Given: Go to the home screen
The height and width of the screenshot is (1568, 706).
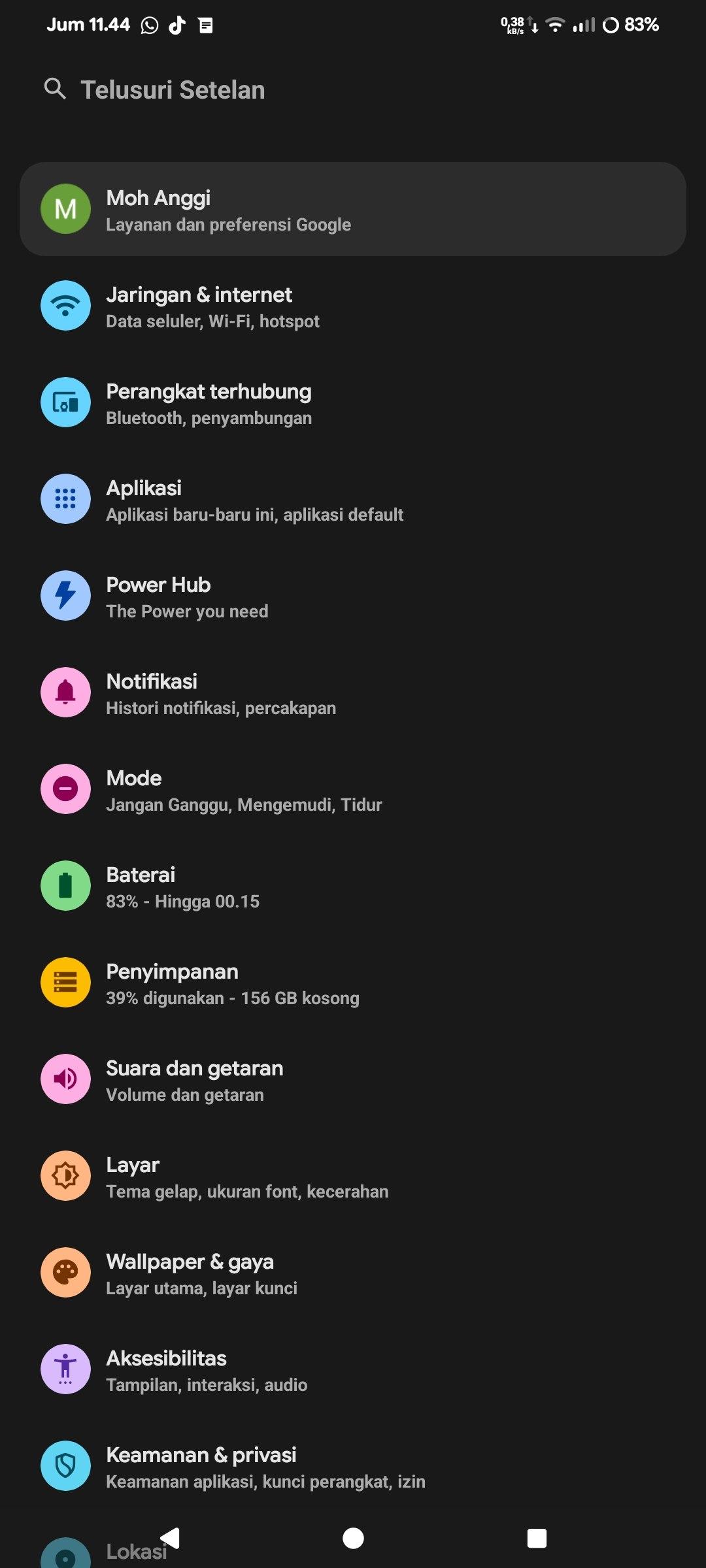Looking at the screenshot, I should pyautogui.click(x=353, y=1538).
